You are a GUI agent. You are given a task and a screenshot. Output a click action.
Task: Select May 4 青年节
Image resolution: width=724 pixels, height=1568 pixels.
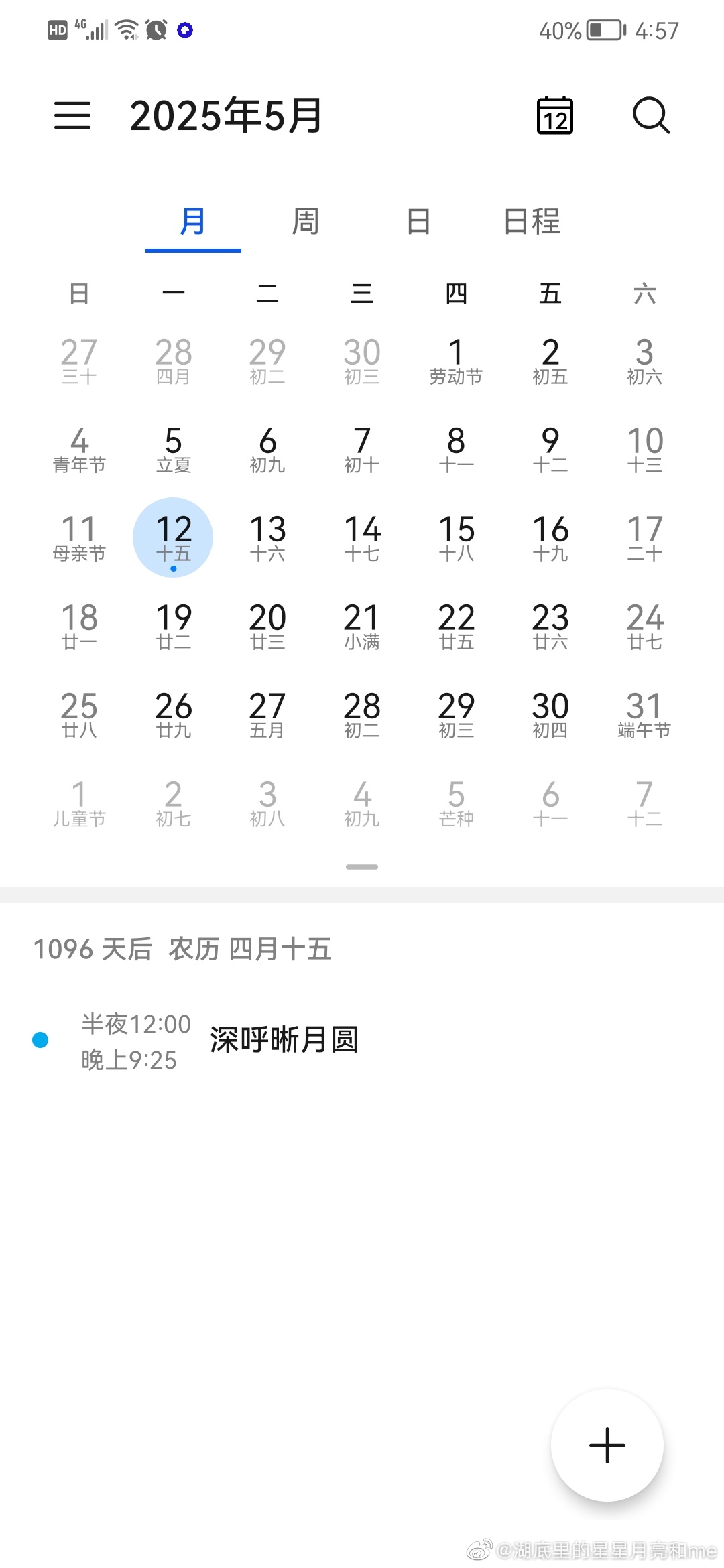point(79,450)
